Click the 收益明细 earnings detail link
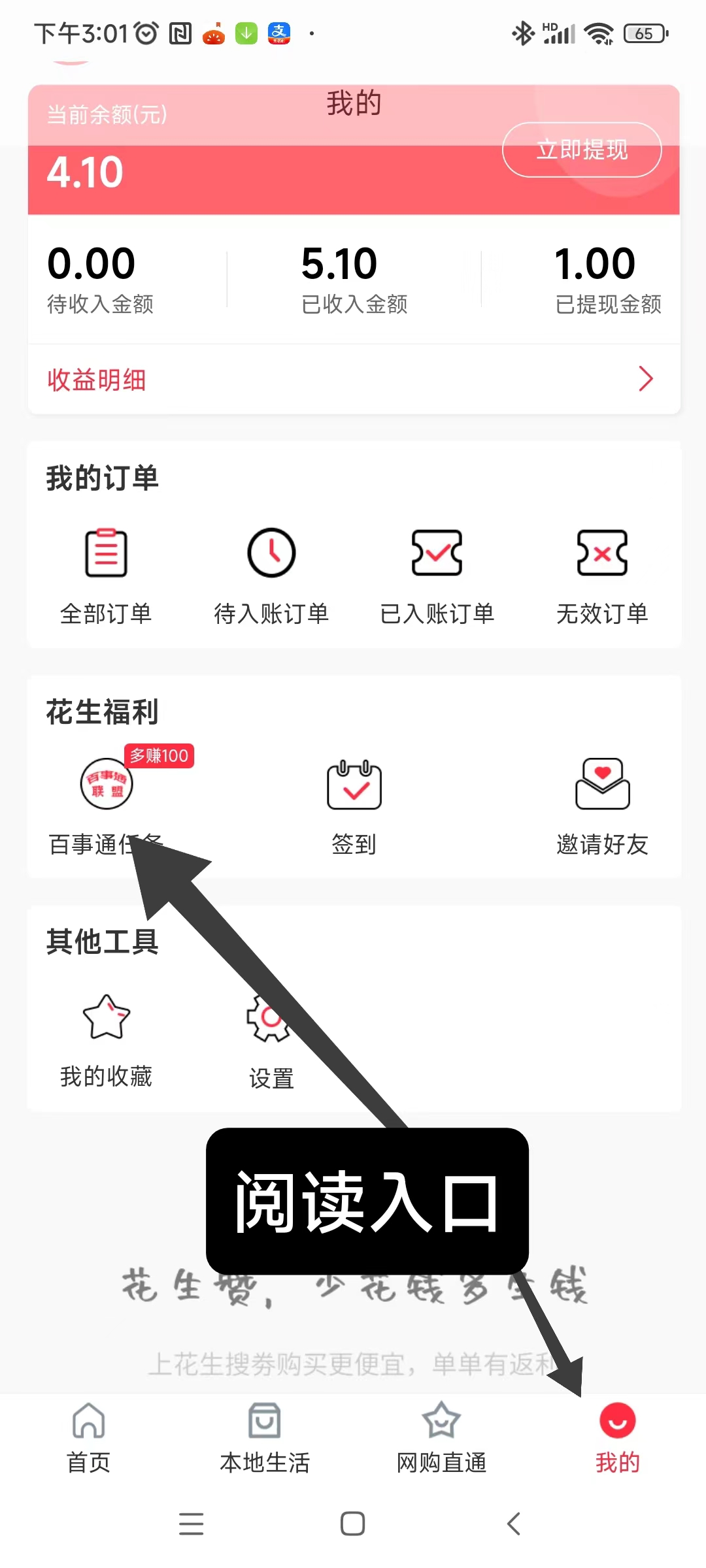The image size is (706, 1568). coord(97,380)
